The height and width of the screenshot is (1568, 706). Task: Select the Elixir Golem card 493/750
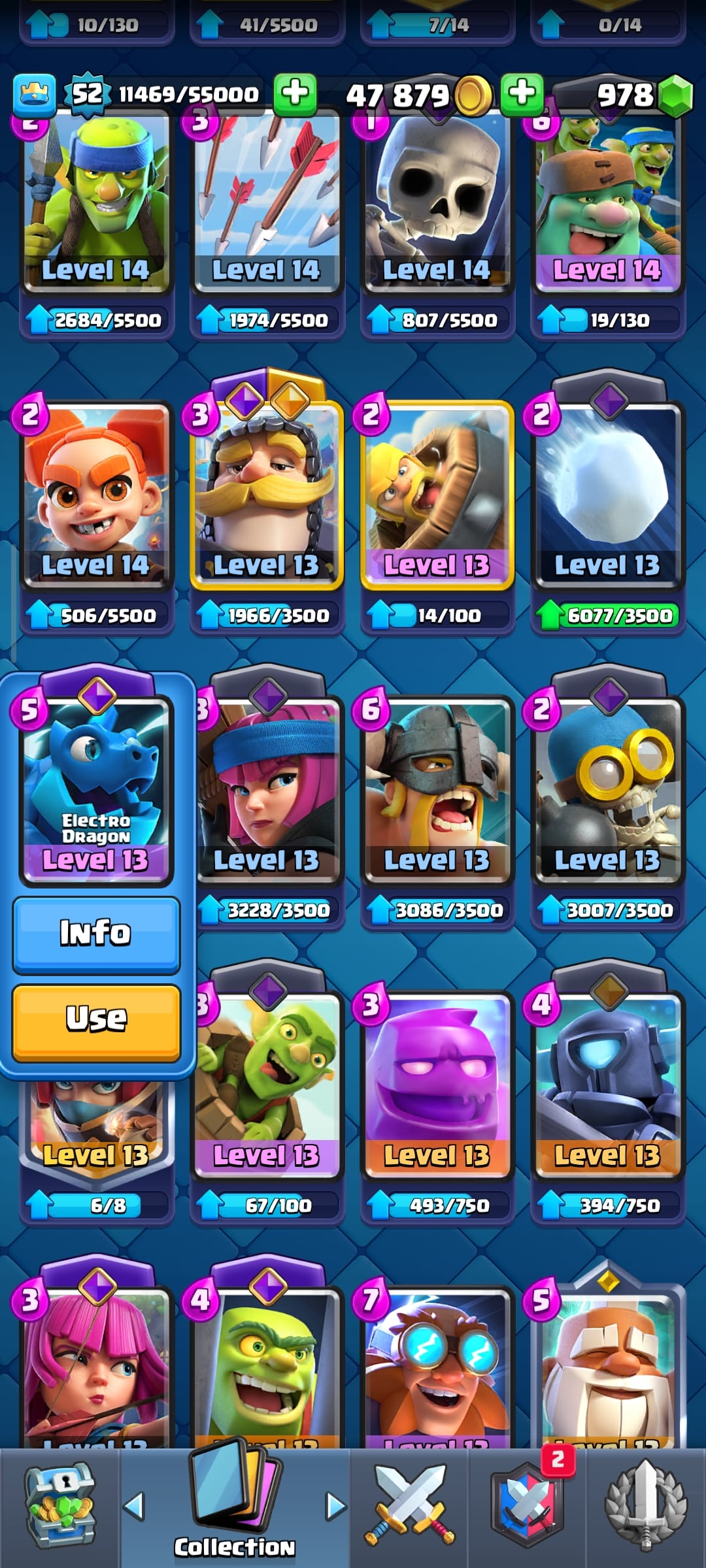437,1085
